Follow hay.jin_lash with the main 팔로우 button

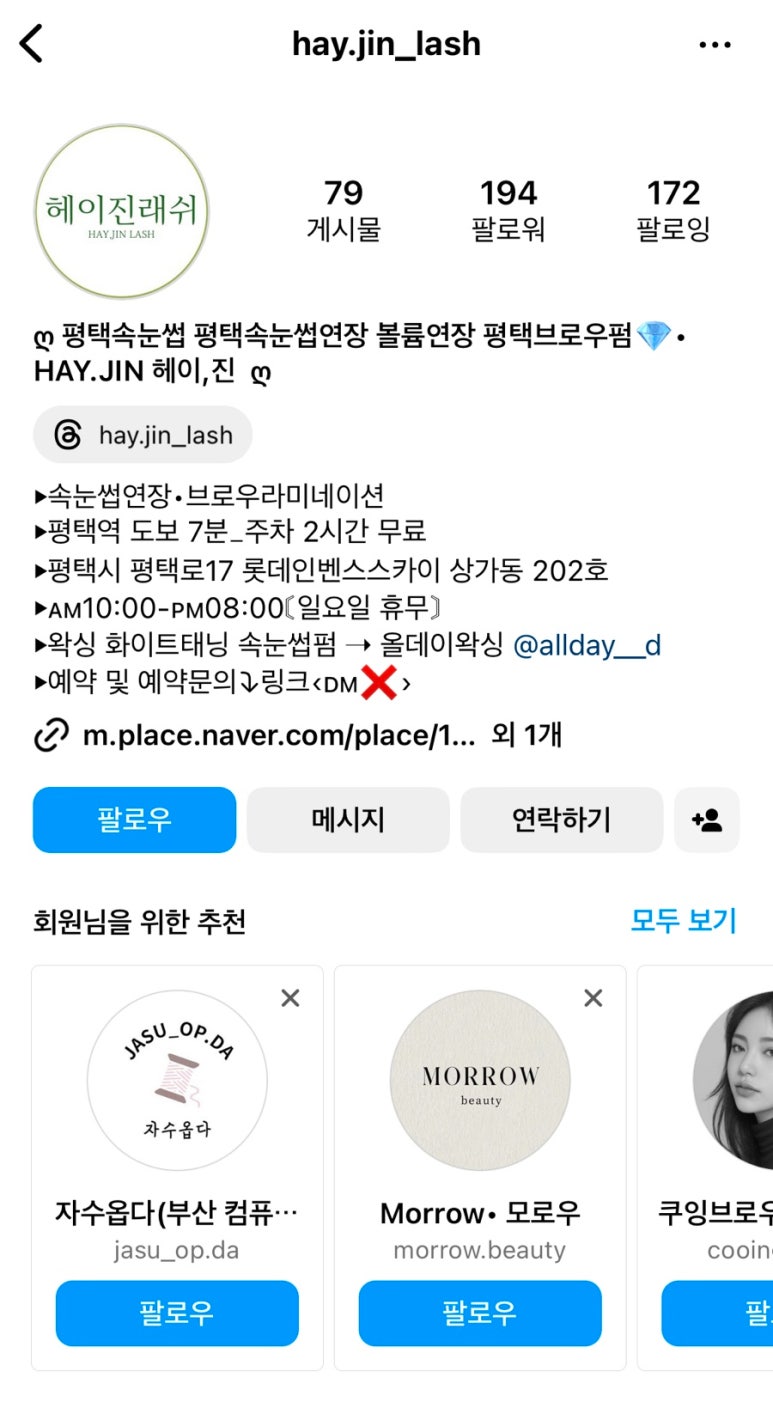tap(135, 820)
